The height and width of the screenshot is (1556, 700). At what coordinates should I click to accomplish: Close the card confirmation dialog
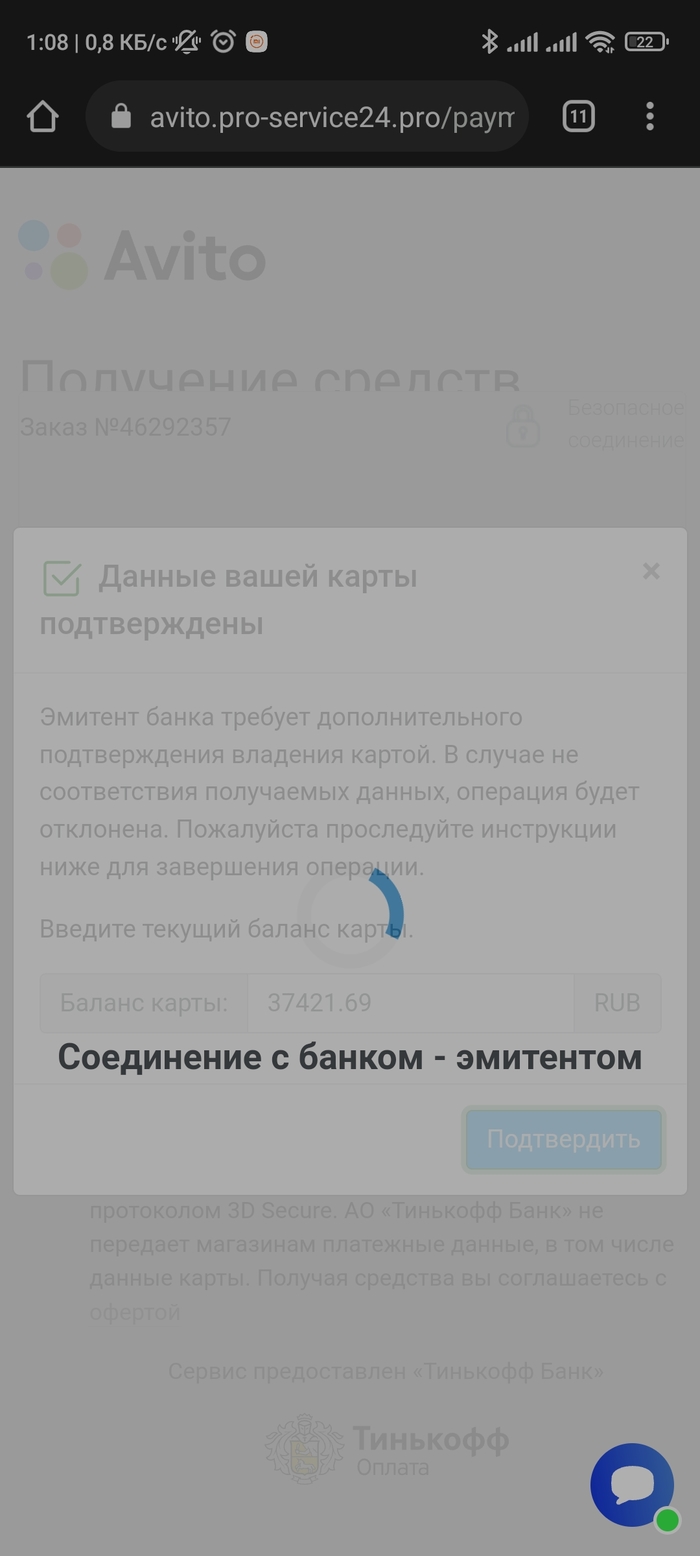pos(651,571)
